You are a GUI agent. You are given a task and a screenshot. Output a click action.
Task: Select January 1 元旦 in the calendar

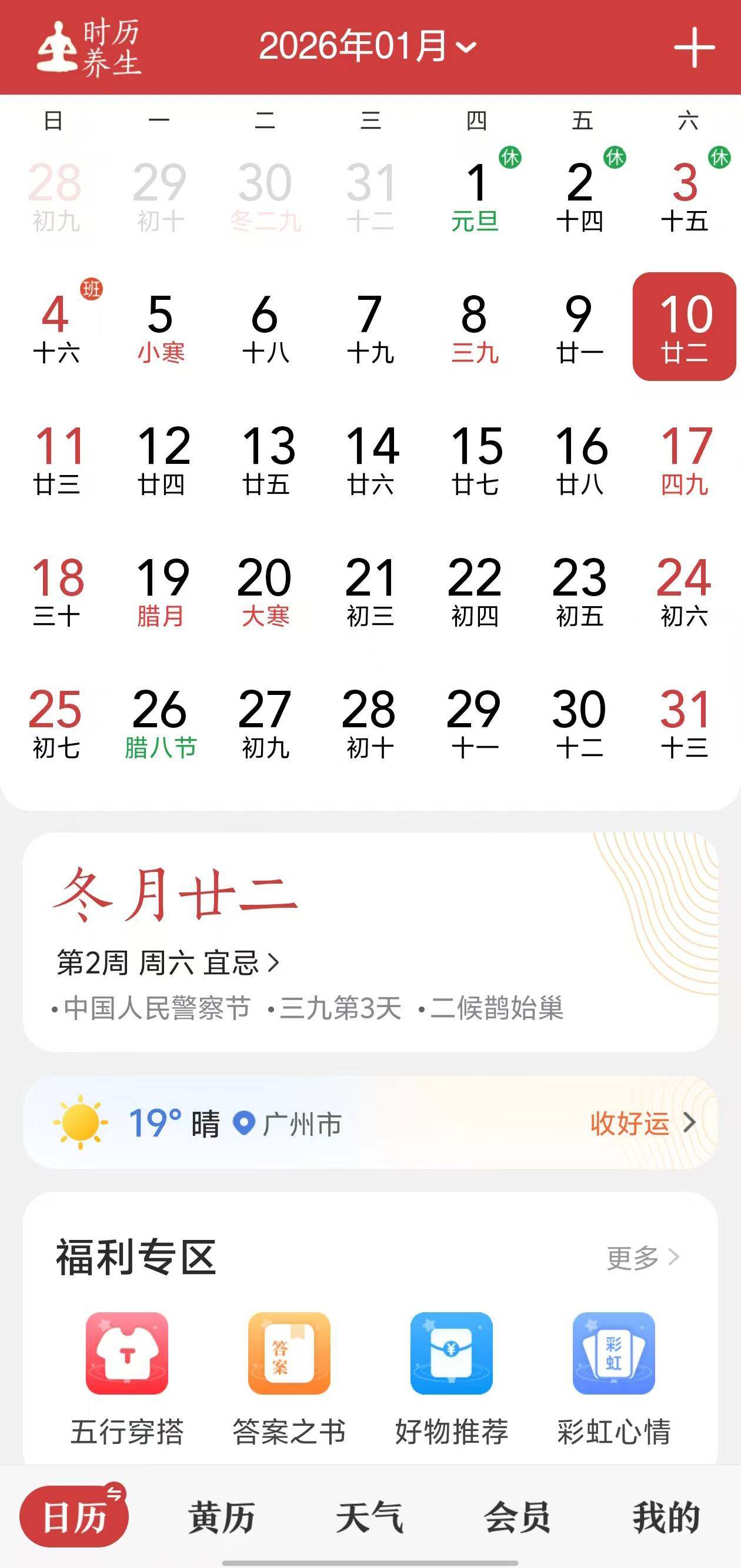(476, 196)
